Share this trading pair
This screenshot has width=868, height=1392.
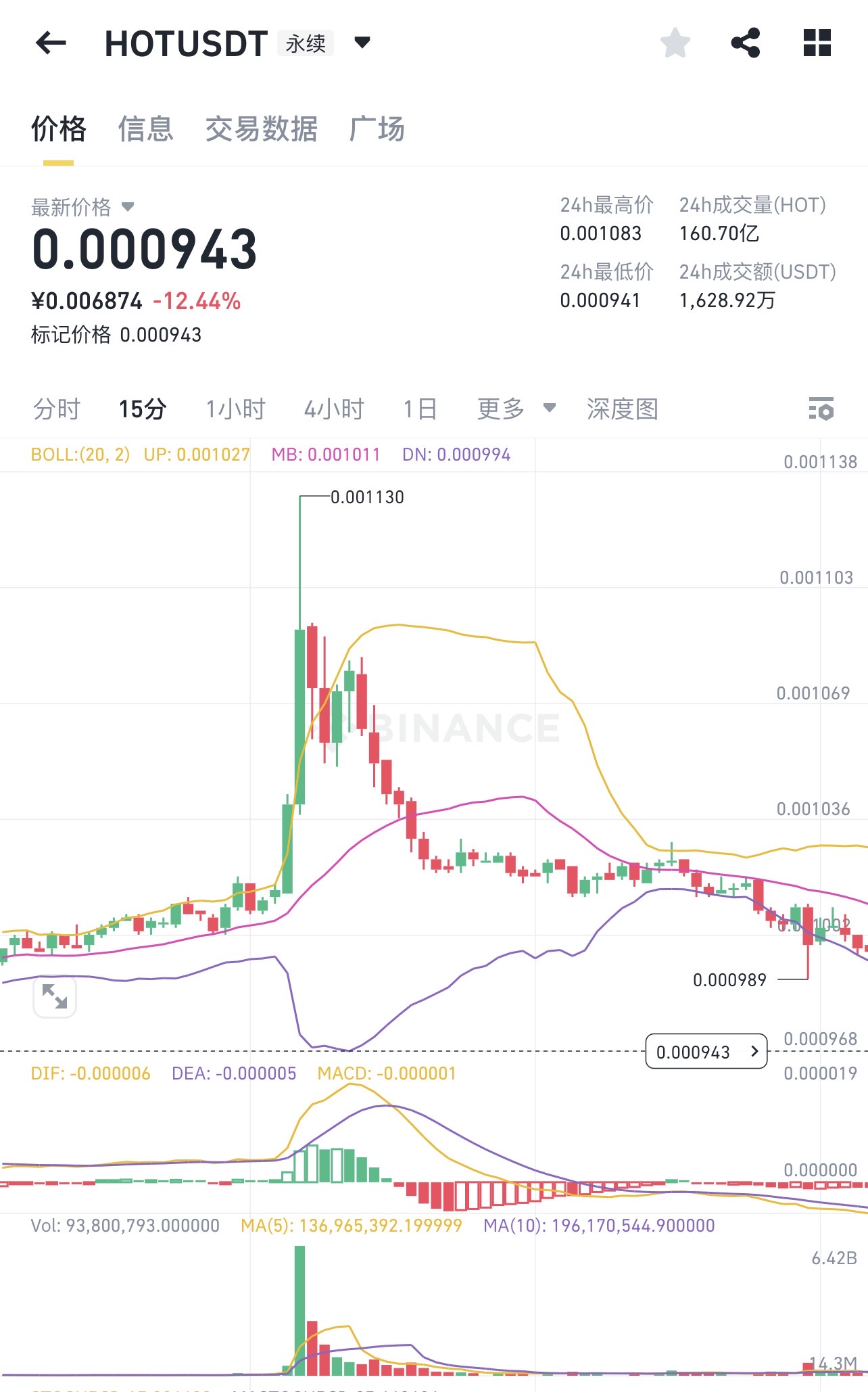pos(746,43)
